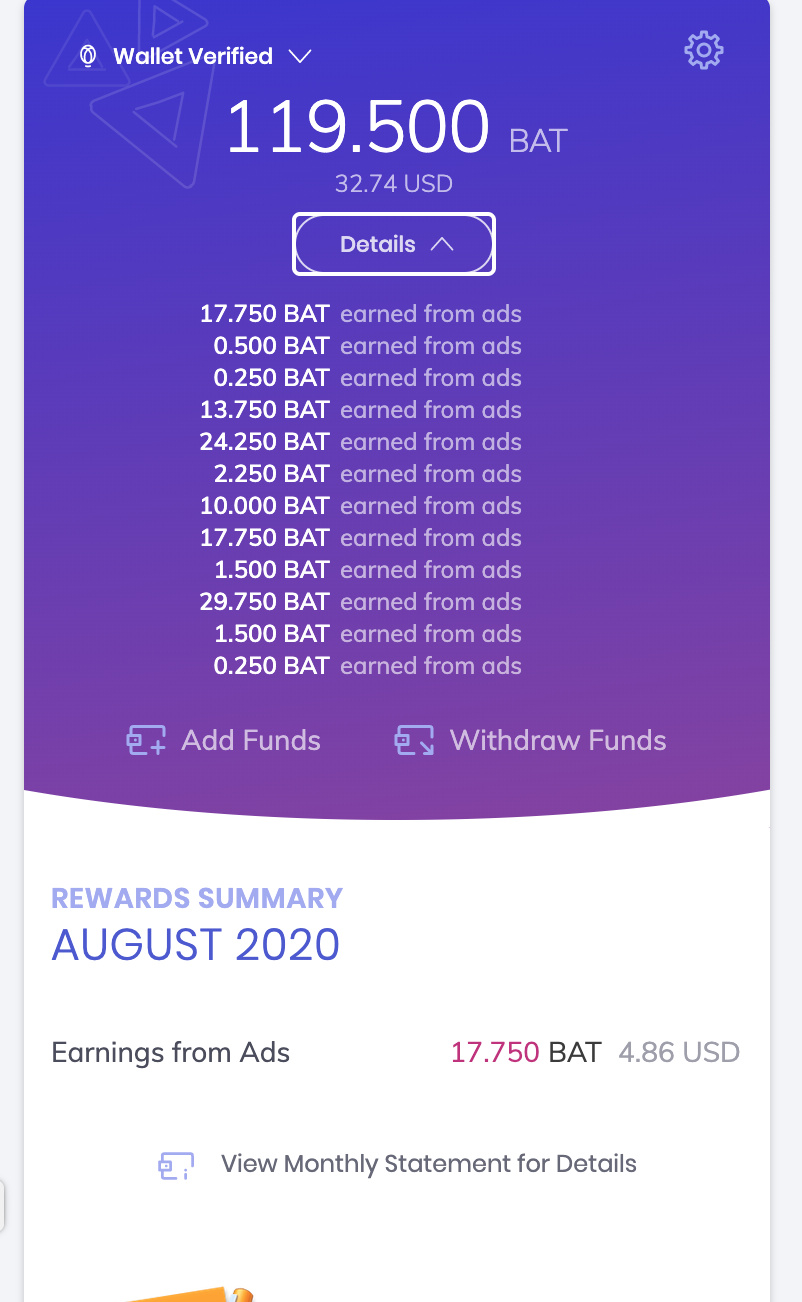Collapse the Details section

click(394, 244)
